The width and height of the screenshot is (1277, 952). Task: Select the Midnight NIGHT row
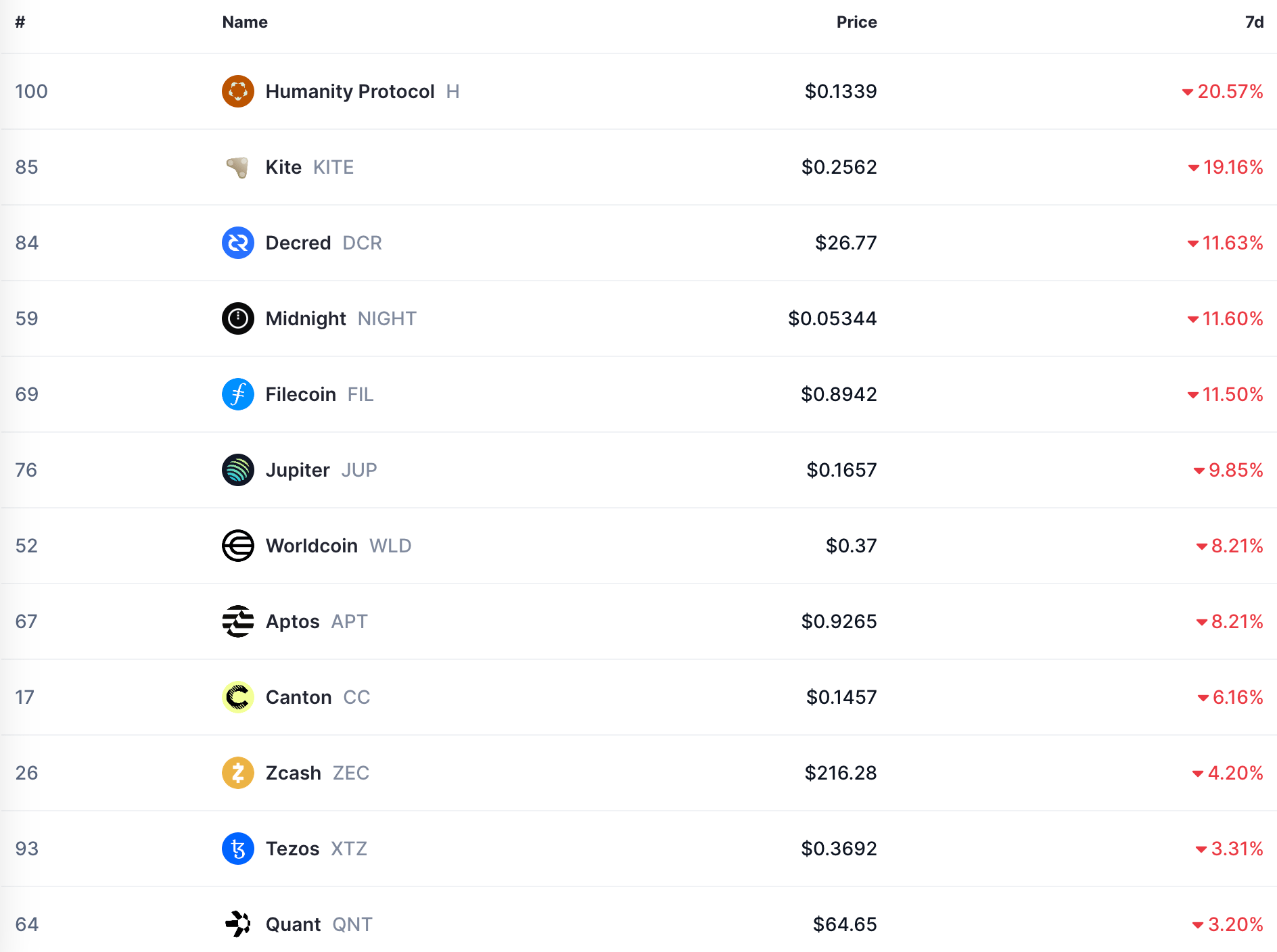[x=306, y=318]
